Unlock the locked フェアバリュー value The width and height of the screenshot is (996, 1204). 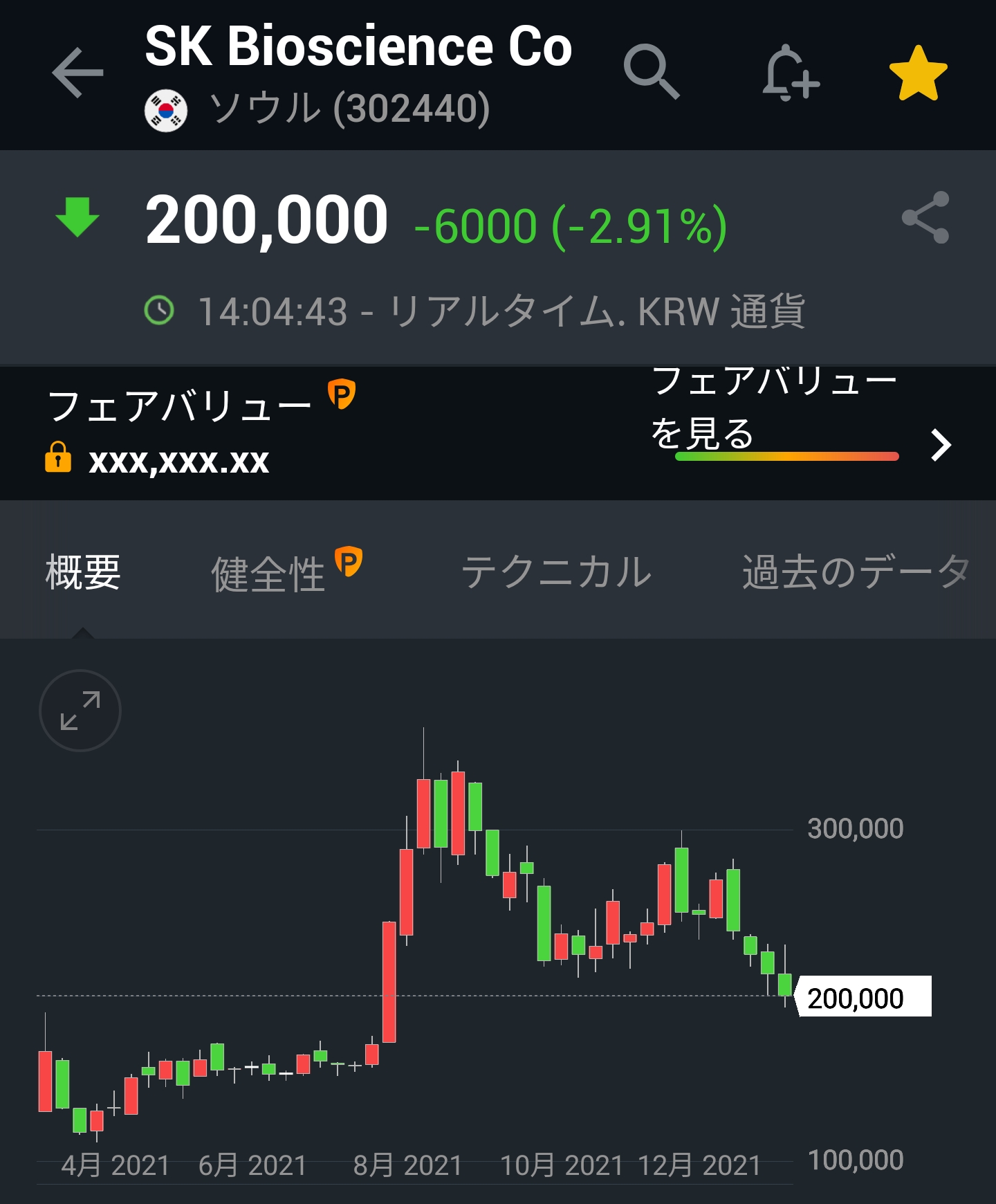(158, 460)
